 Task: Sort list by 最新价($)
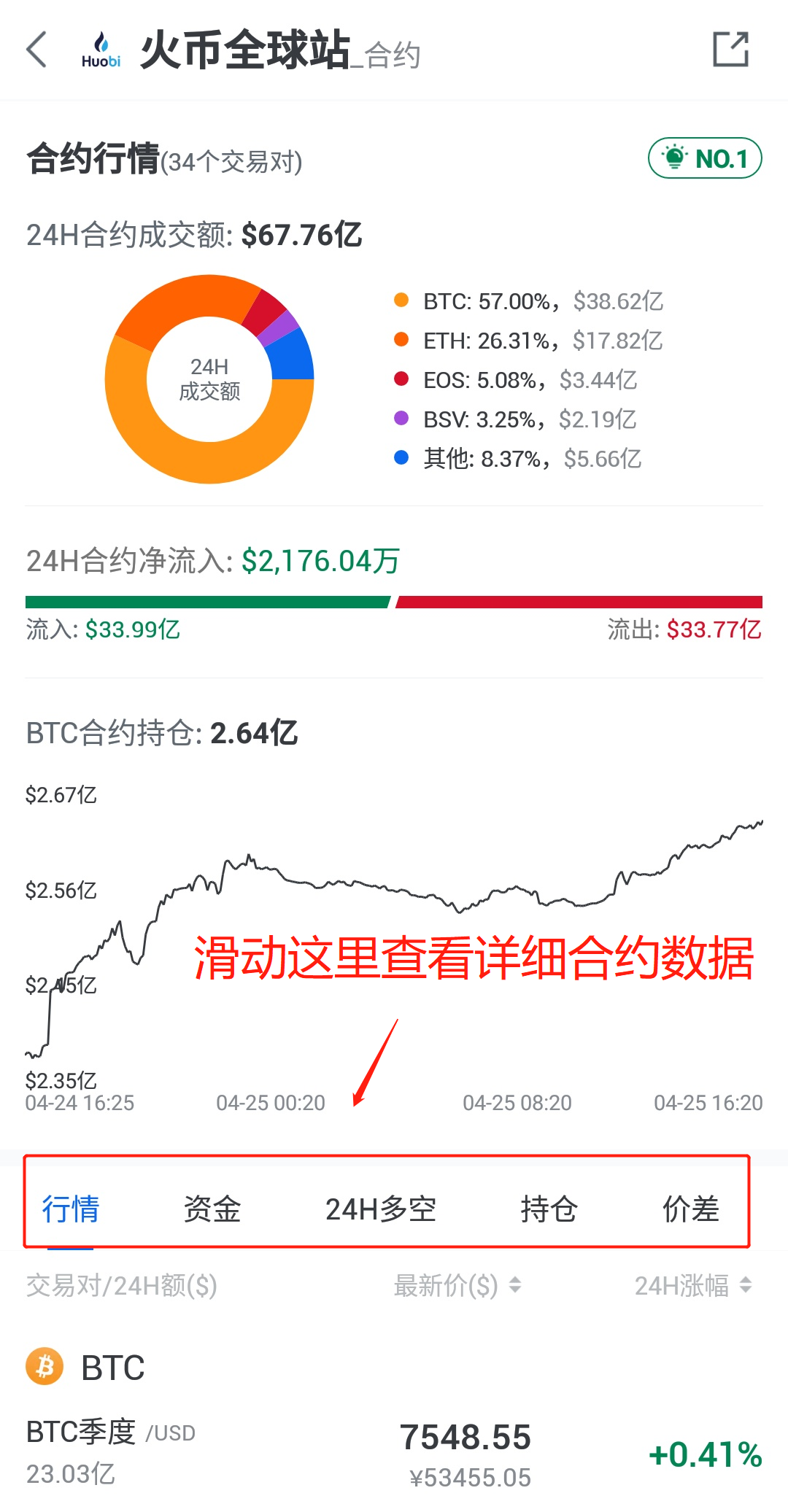click(x=457, y=1285)
